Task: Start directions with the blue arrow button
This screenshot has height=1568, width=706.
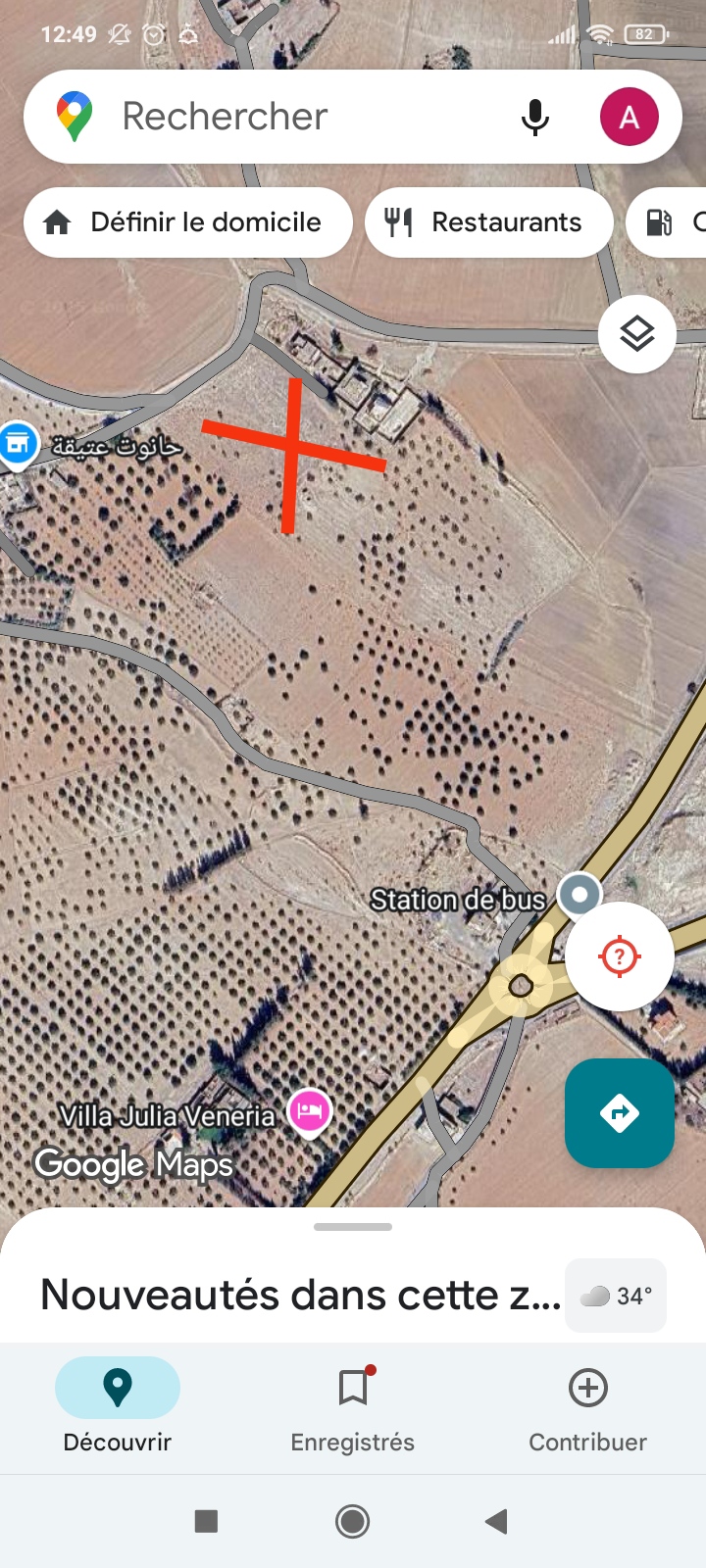Action: pyautogui.click(x=619, y=1113)
